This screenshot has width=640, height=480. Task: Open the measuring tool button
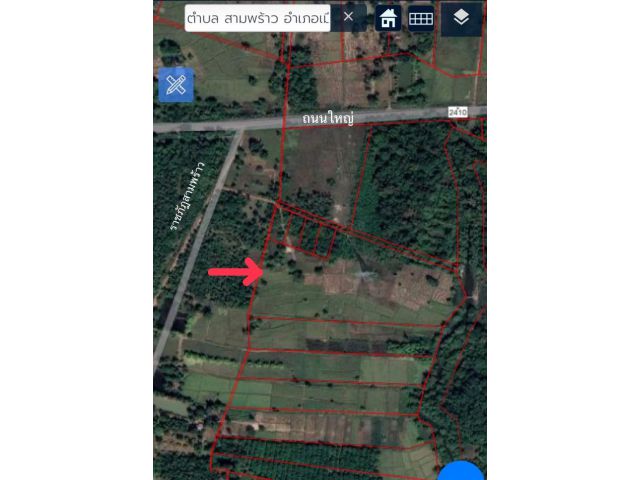tap(176, 85)
